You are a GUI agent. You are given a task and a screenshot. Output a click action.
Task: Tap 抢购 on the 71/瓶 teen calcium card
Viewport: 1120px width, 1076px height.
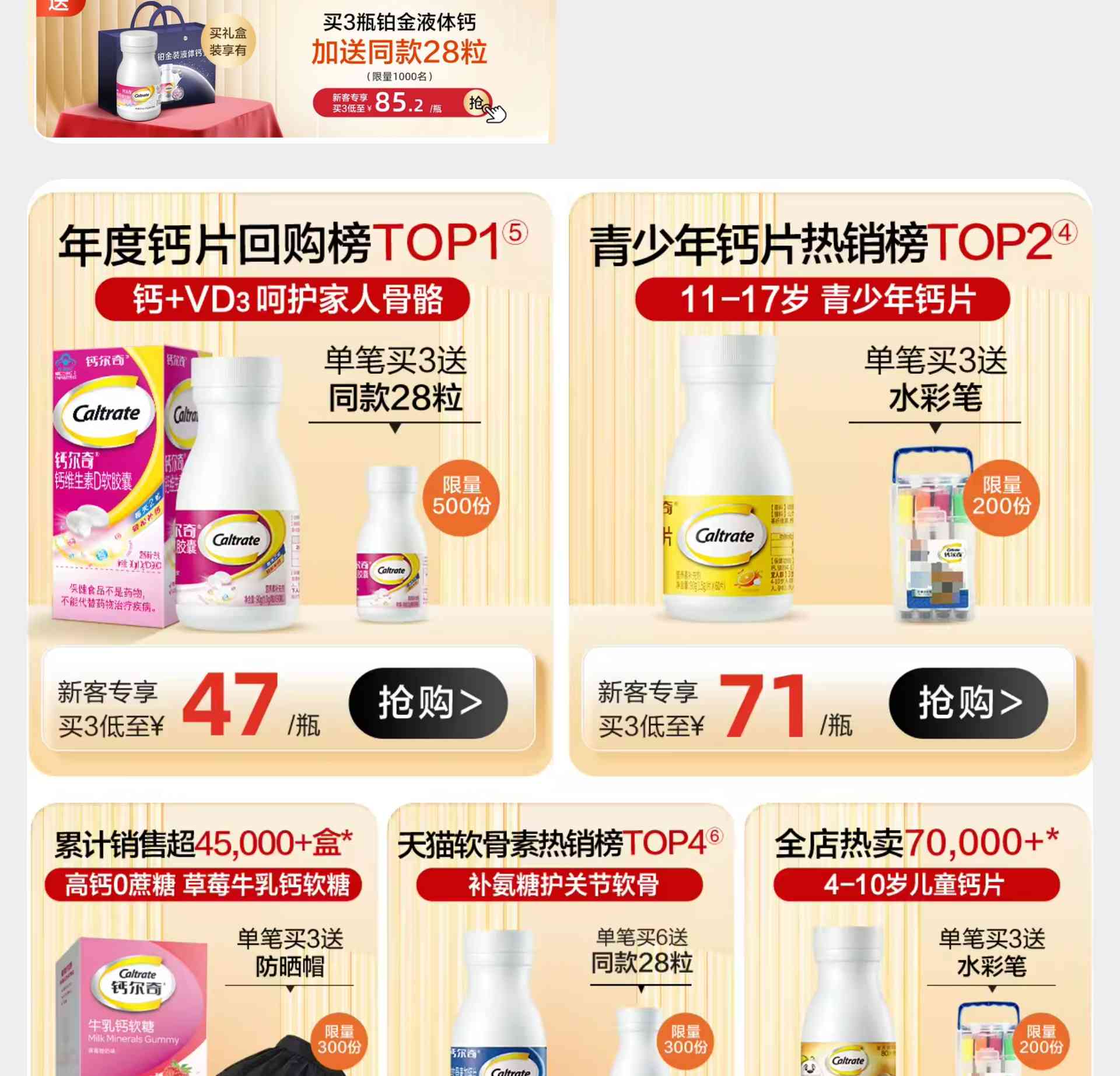(x=968, y=703)
